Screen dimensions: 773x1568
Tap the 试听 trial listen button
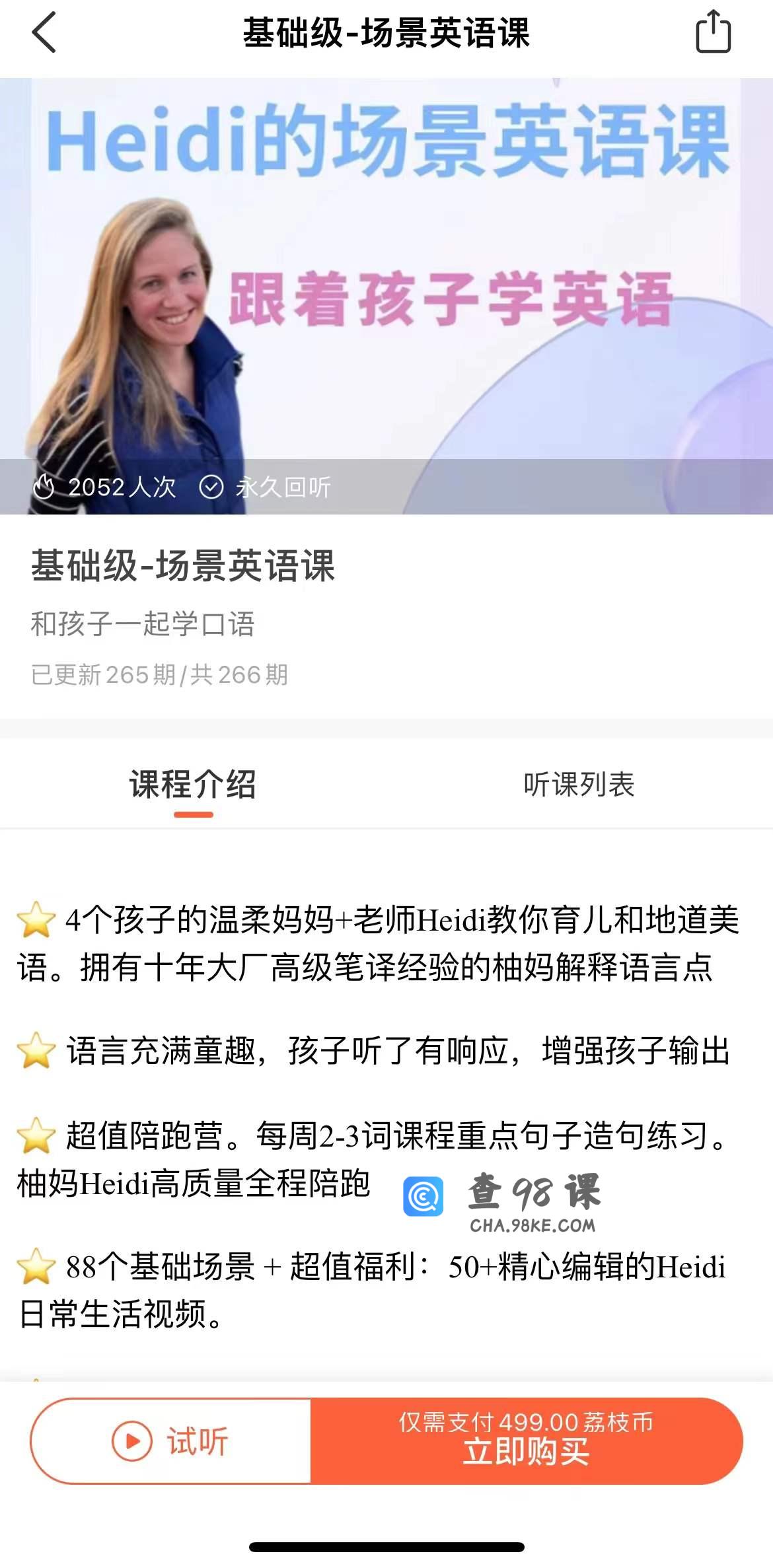(170, 1441)
